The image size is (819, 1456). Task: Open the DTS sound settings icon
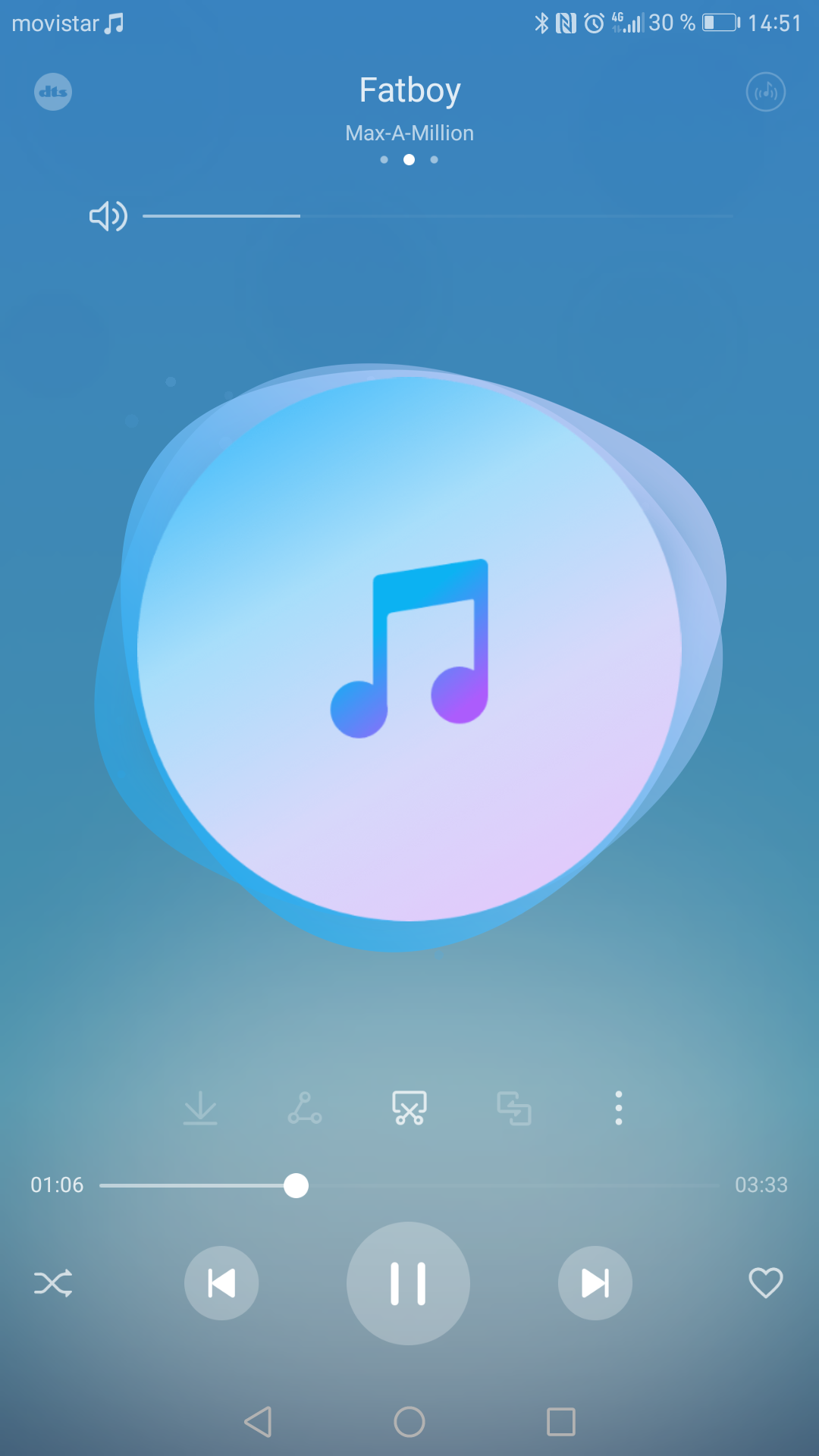pos(52,92)
